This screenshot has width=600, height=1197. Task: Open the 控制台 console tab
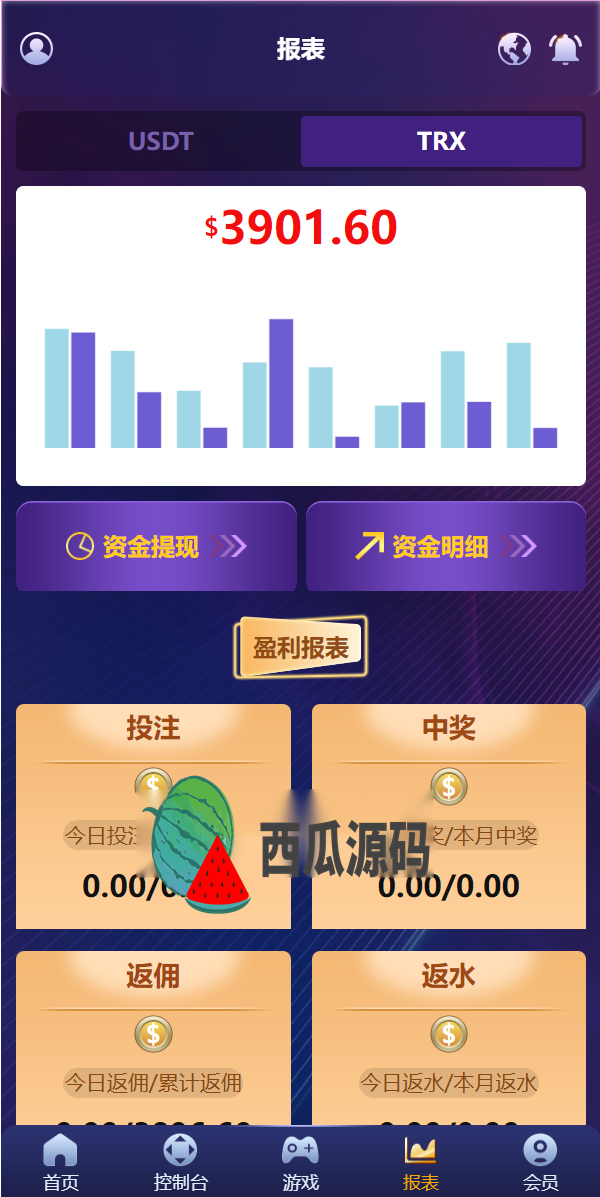pyautogui.click(x=180, y=1163)
